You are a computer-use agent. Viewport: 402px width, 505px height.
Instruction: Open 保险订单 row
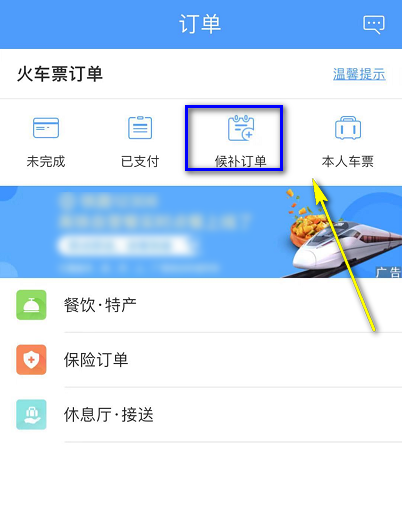(201, 360)
